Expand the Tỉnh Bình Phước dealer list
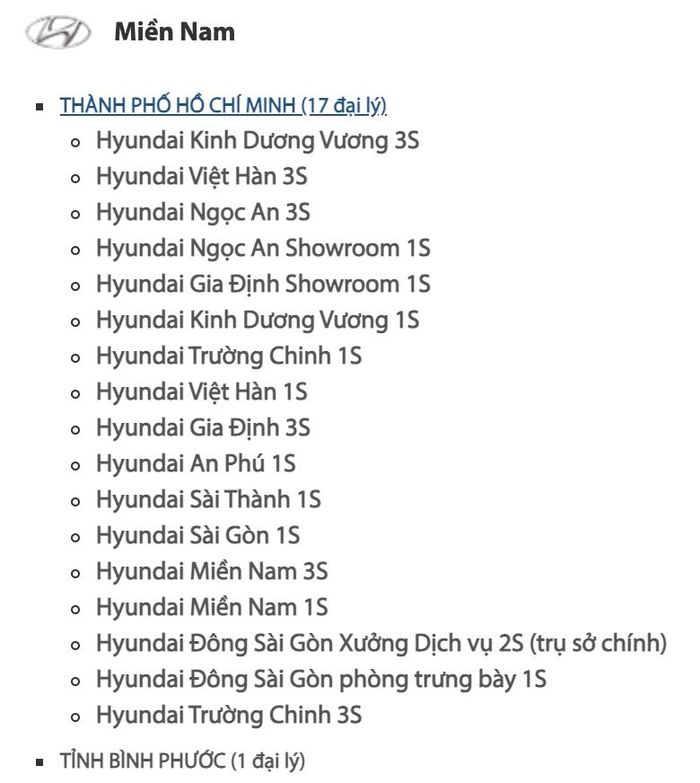 [182, 761]
